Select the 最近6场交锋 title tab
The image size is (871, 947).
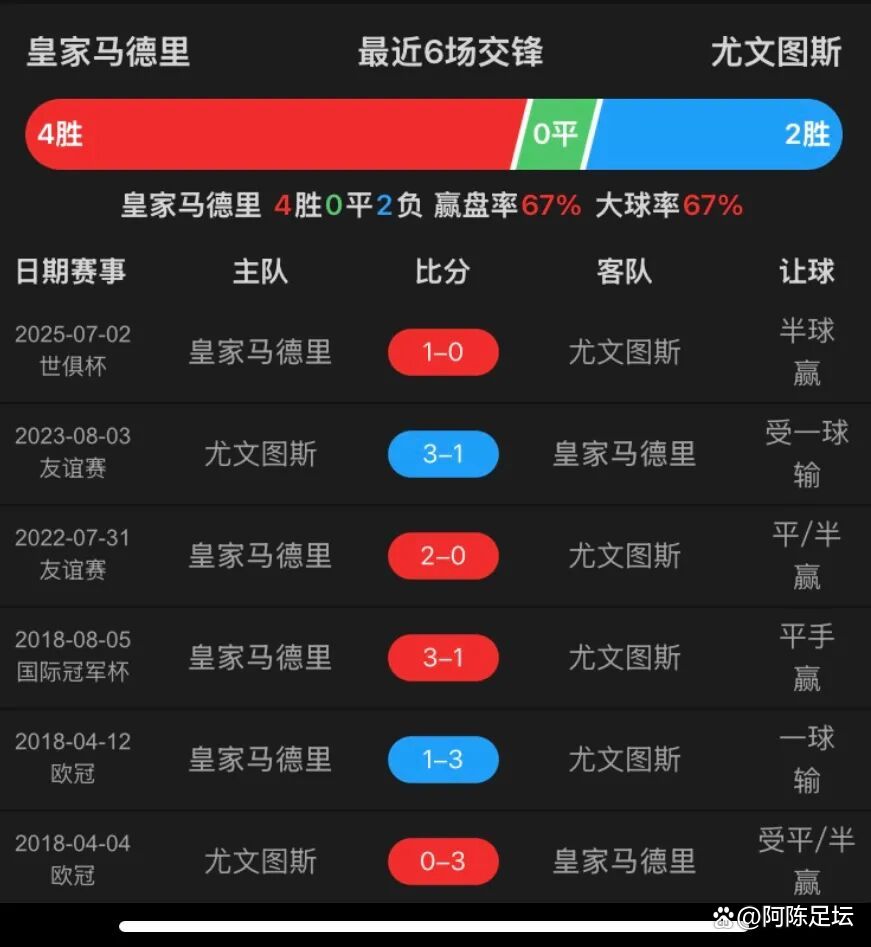[x=450, y=53]
